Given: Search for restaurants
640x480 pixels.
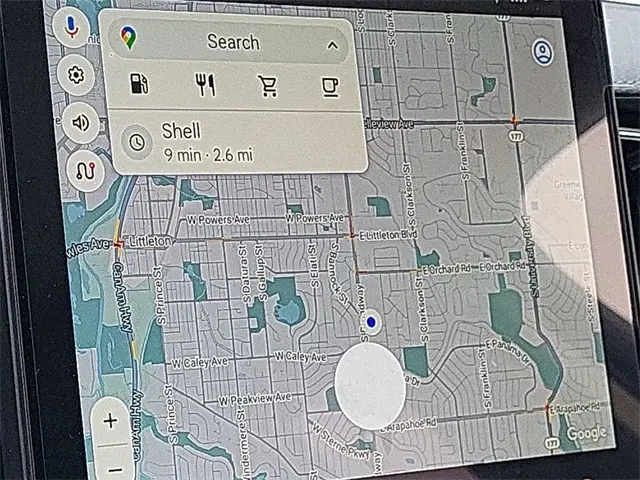Looking at the screenshot, I should pos(205,86).
